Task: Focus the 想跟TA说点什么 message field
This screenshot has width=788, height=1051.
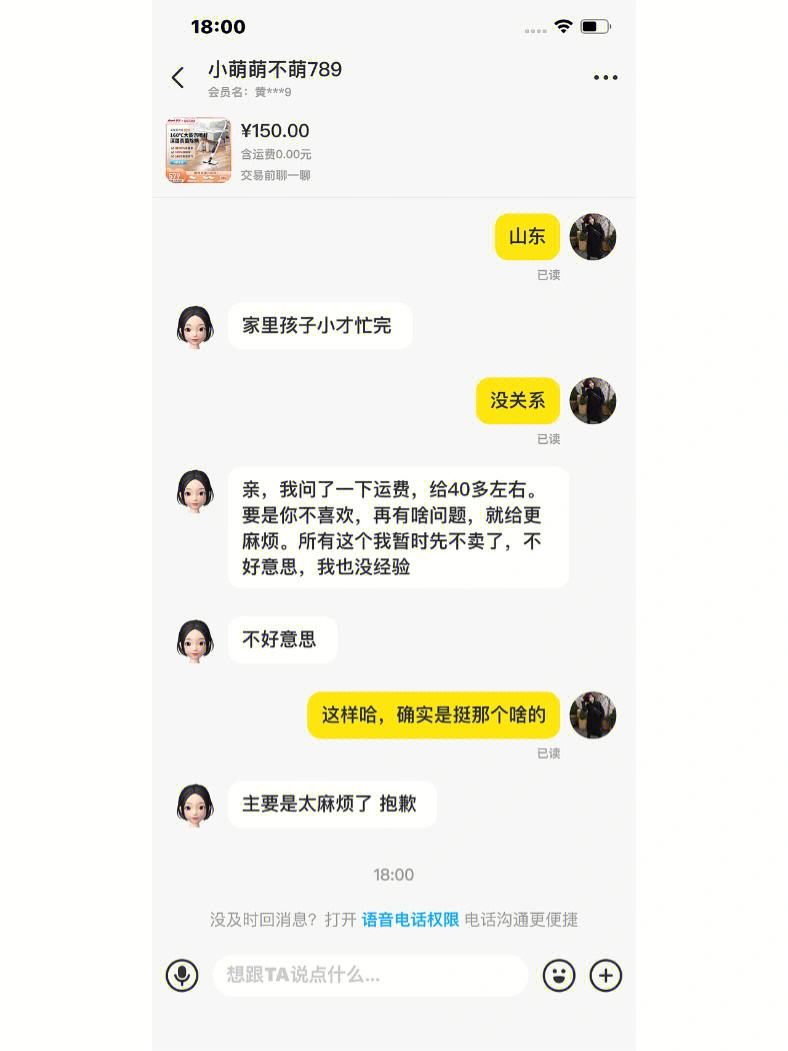Action: tap(370, 975)
